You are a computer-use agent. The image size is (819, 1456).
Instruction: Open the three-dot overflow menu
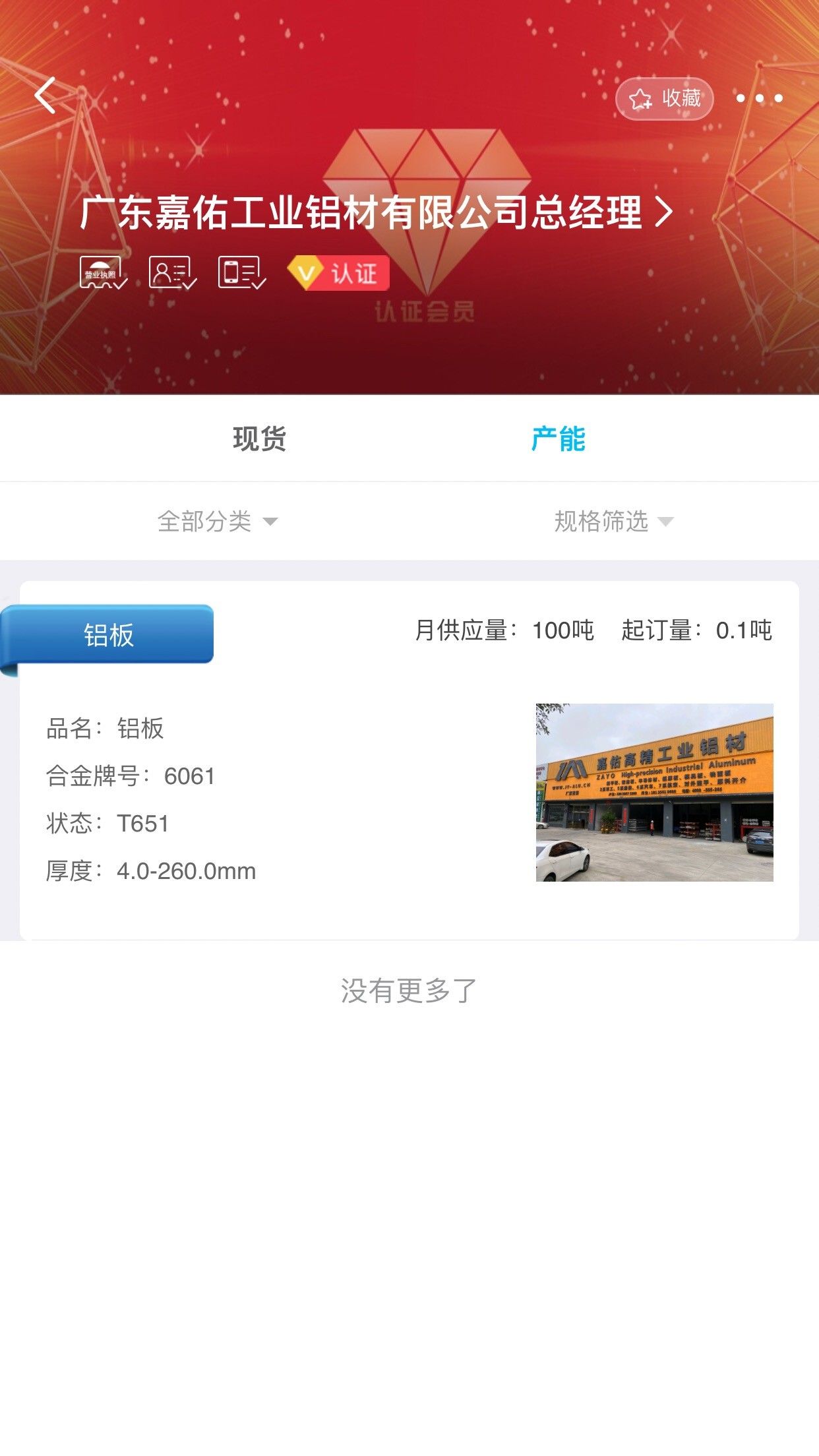tap(759, 98)
